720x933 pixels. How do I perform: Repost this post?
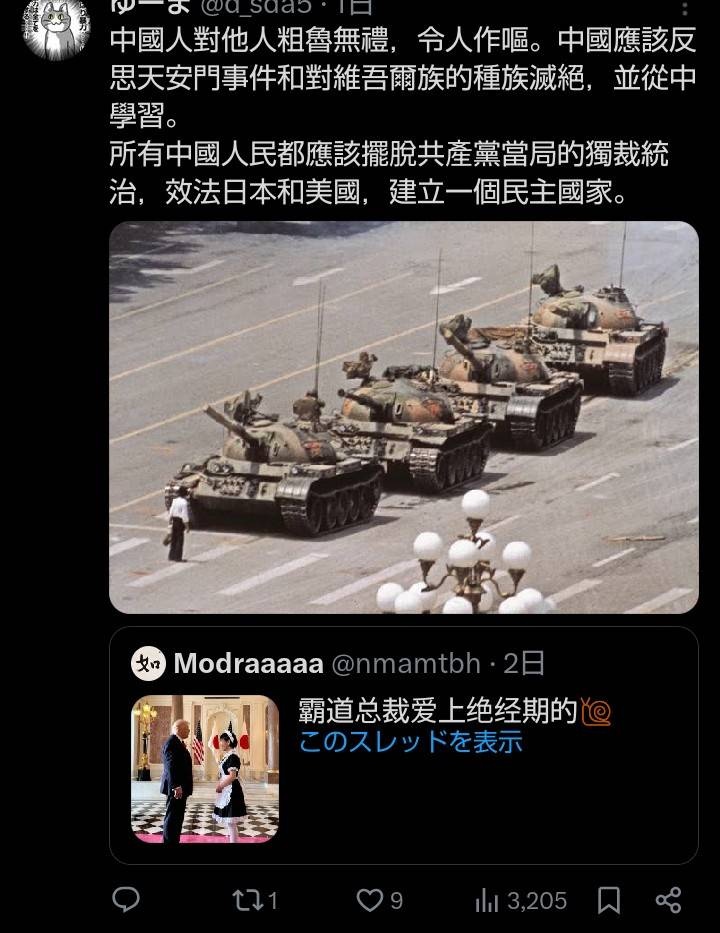254,900
